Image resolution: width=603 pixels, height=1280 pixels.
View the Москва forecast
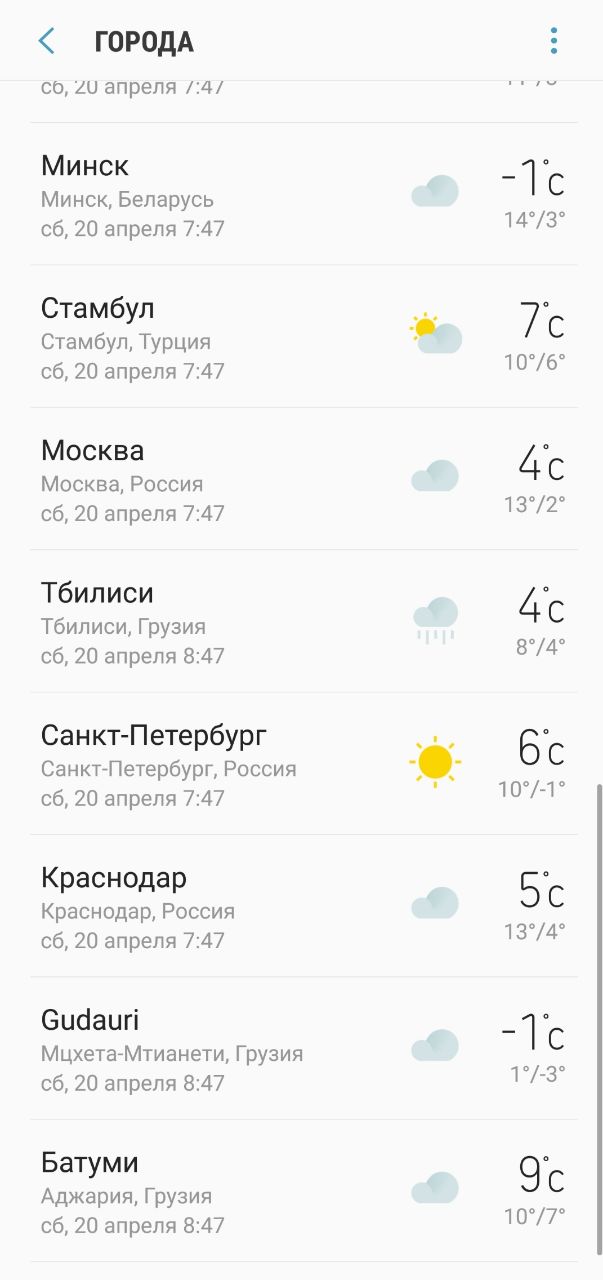304,479
